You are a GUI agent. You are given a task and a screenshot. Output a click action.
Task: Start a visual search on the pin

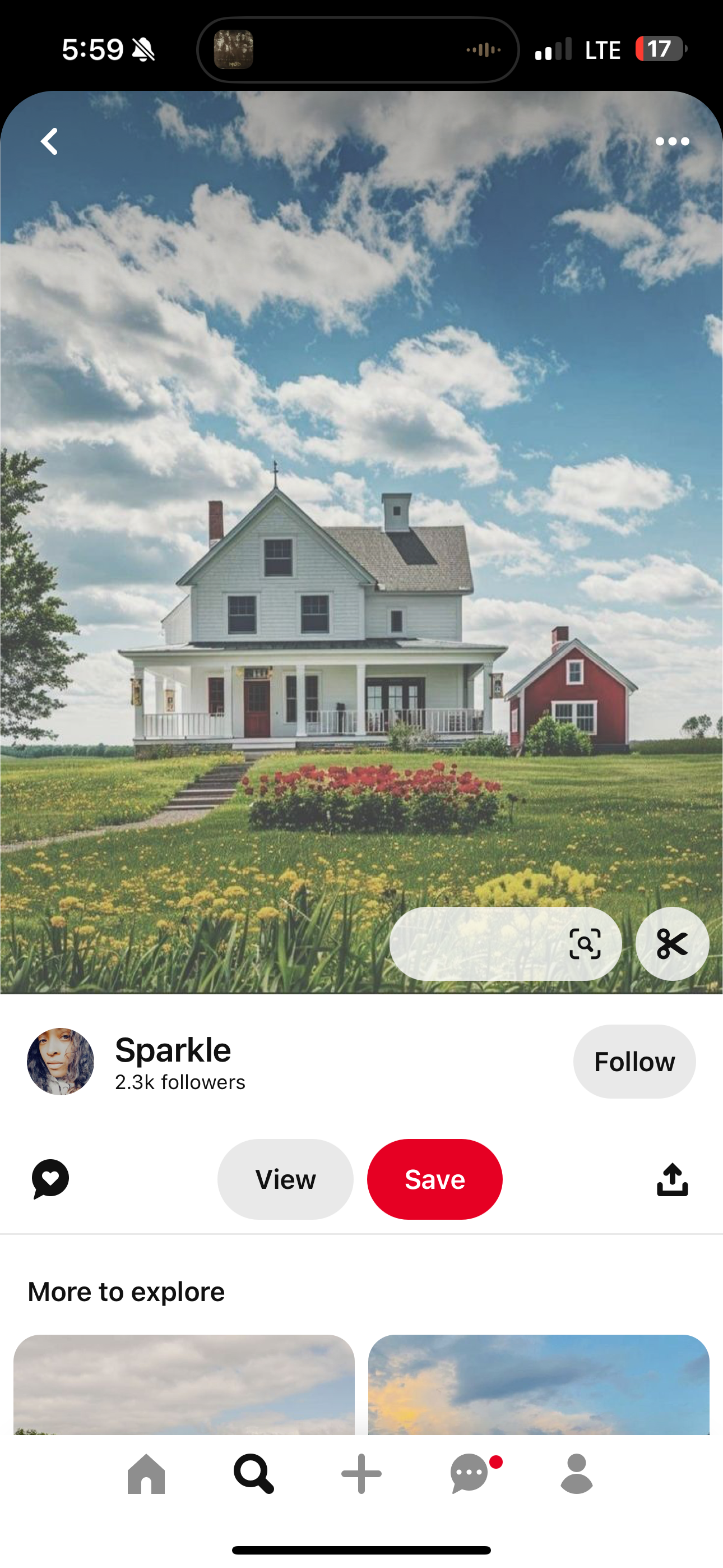click(584, 944)
